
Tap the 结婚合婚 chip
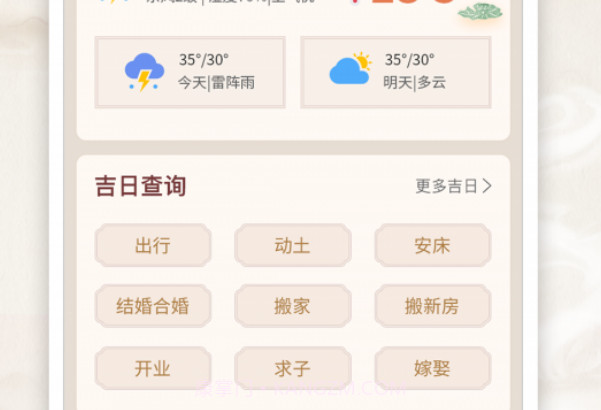pos(153,306)
